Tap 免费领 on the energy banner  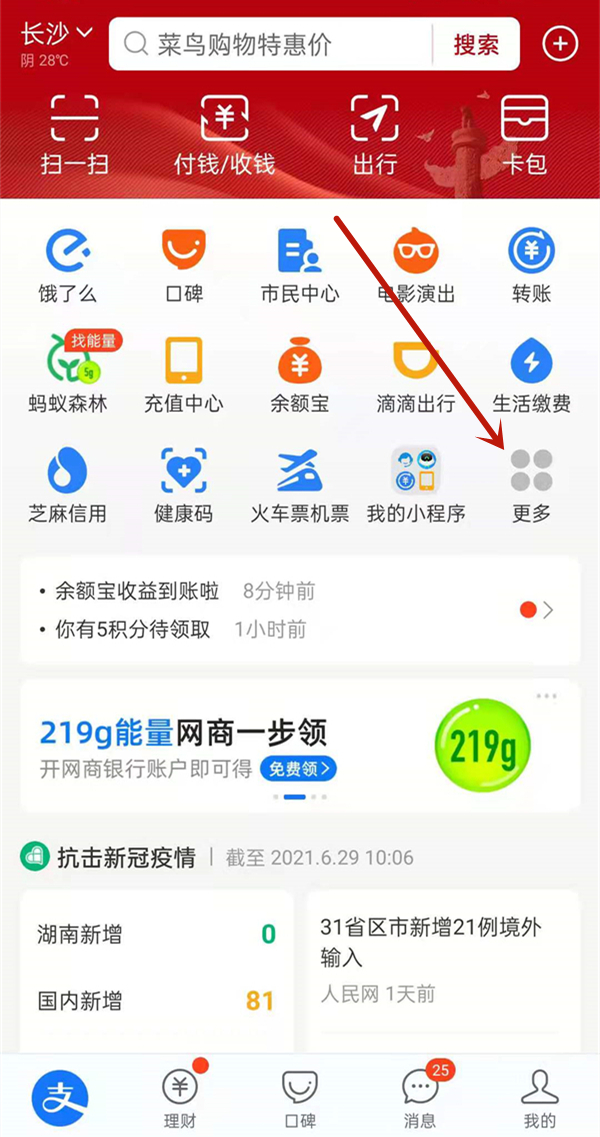click(298, 768)
